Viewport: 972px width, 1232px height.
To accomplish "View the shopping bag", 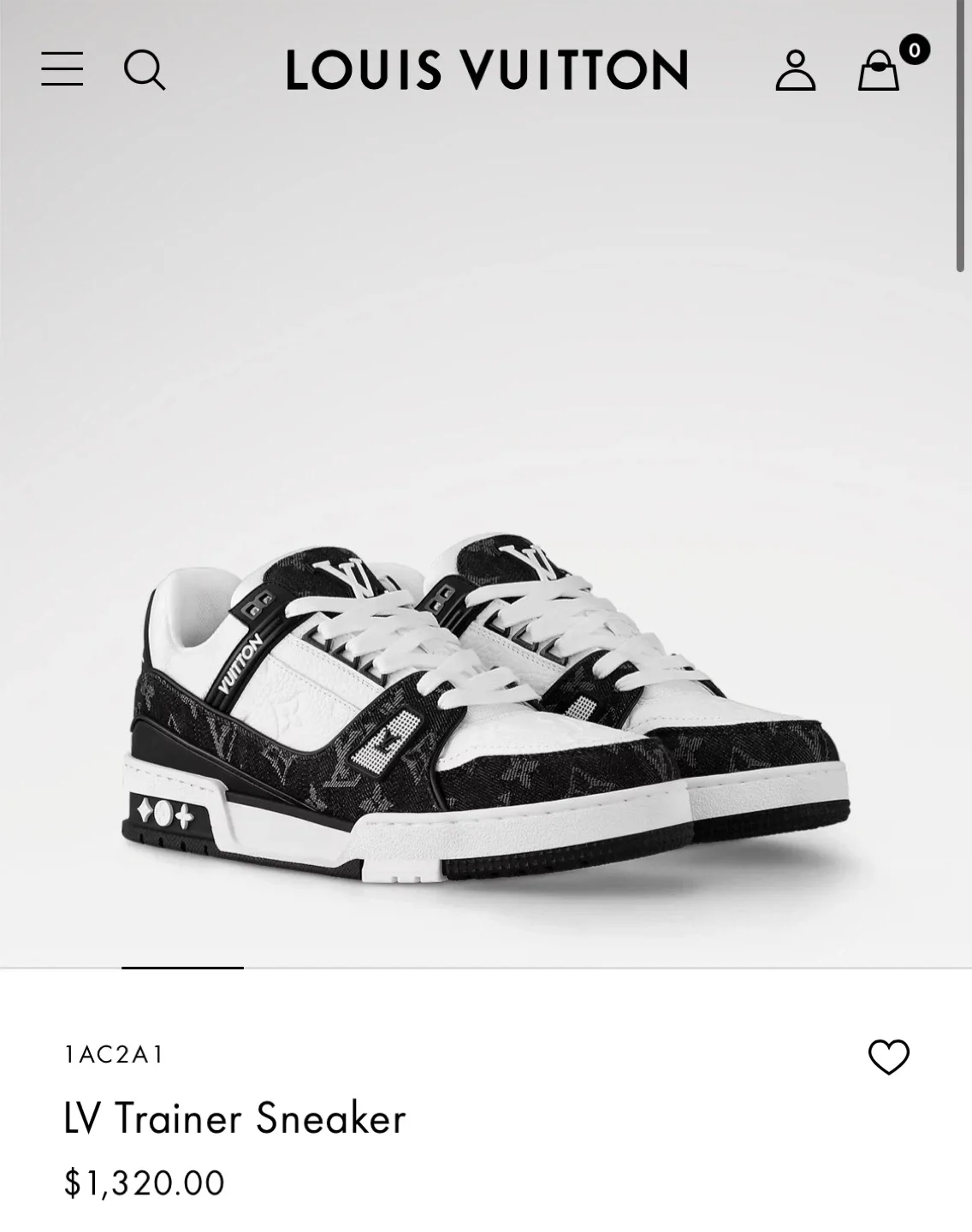I will pos(880,70).
